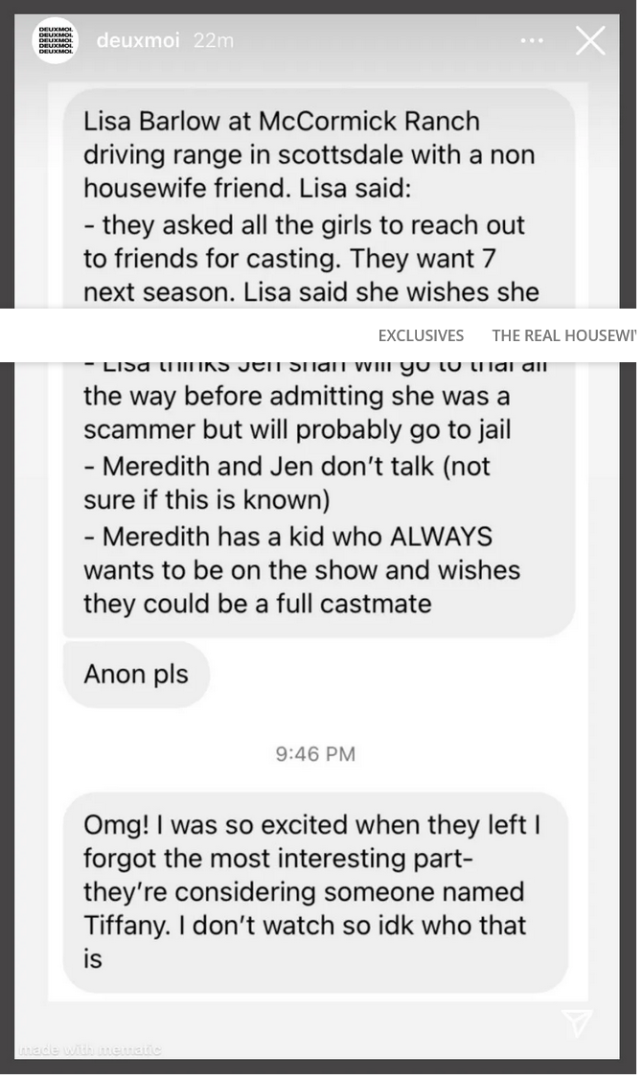Image resolution: width=641 pixels, height=1080 pixels.
Task: Open The Real Housewives section
Action: (564, 335)
